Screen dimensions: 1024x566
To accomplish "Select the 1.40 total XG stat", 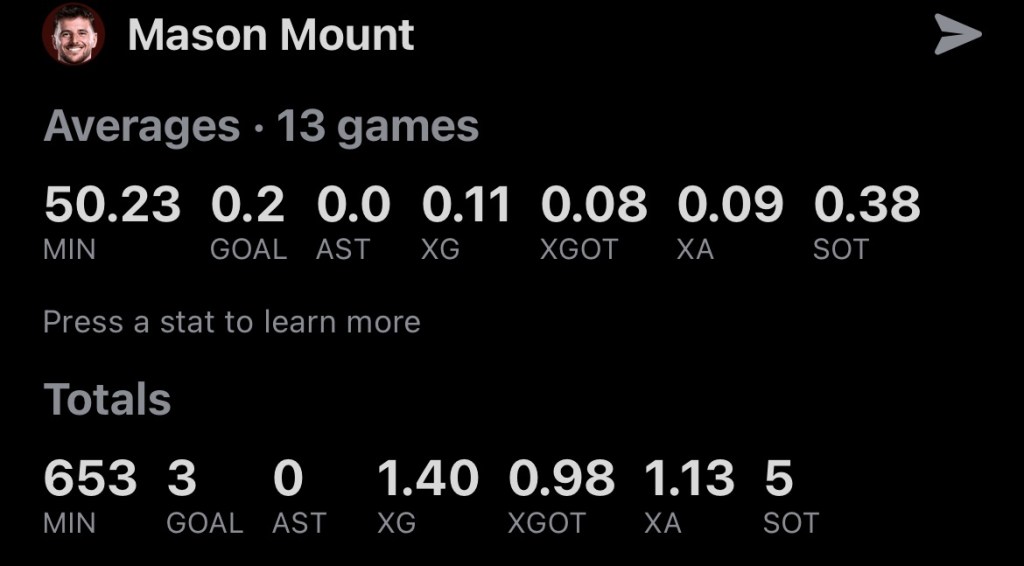I will tap(427, 494).
